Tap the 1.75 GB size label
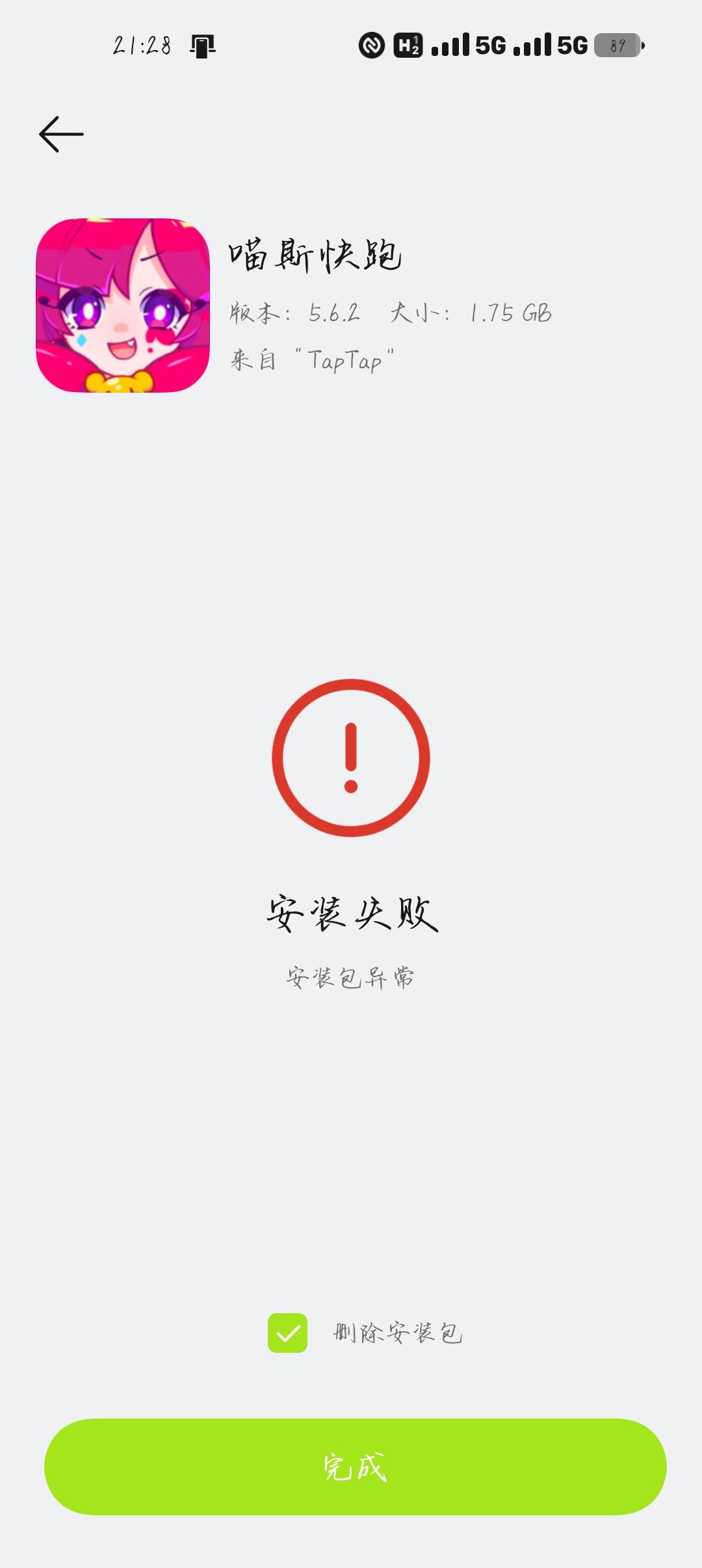This screenshot has width=702, height=1568. pos(509,314)
